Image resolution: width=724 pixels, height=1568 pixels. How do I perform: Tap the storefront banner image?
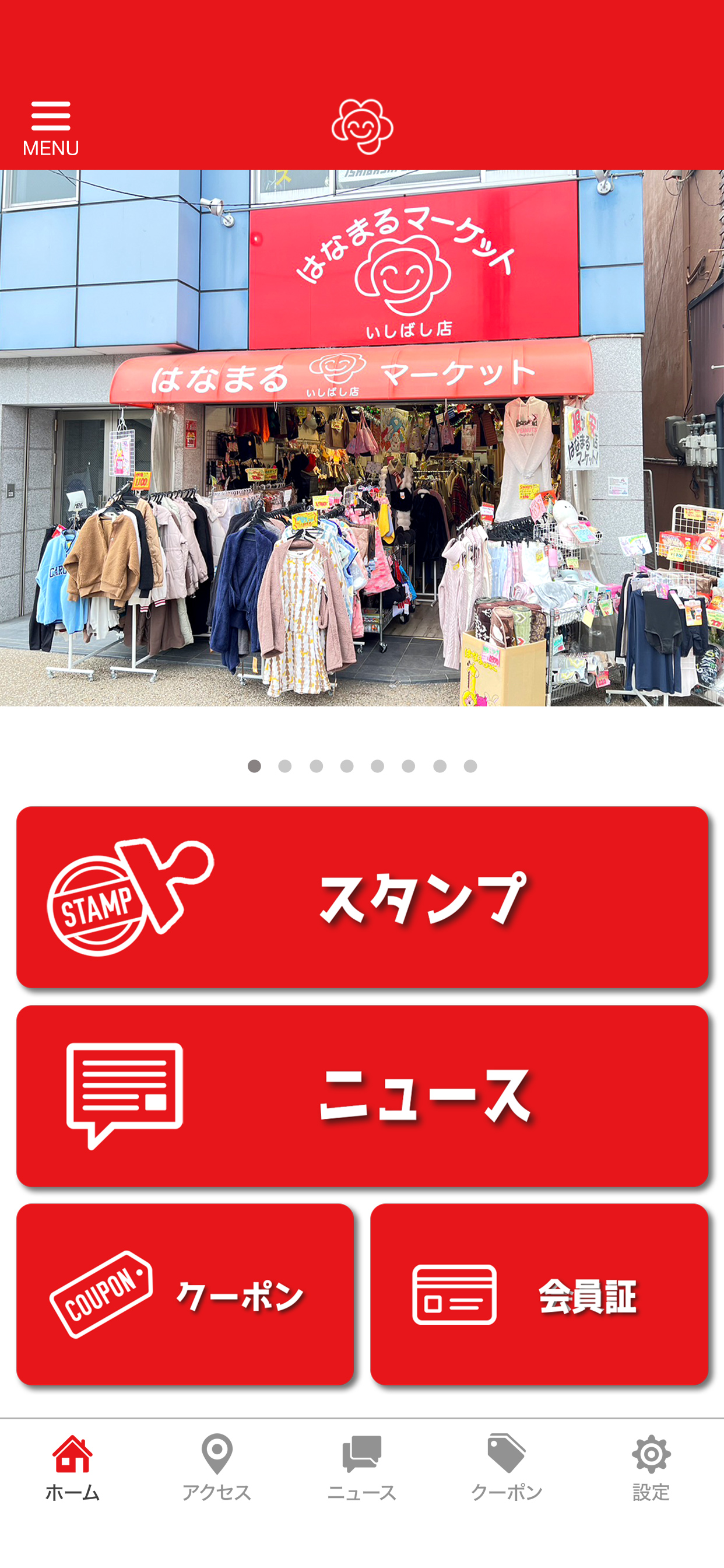pos(362,437)
